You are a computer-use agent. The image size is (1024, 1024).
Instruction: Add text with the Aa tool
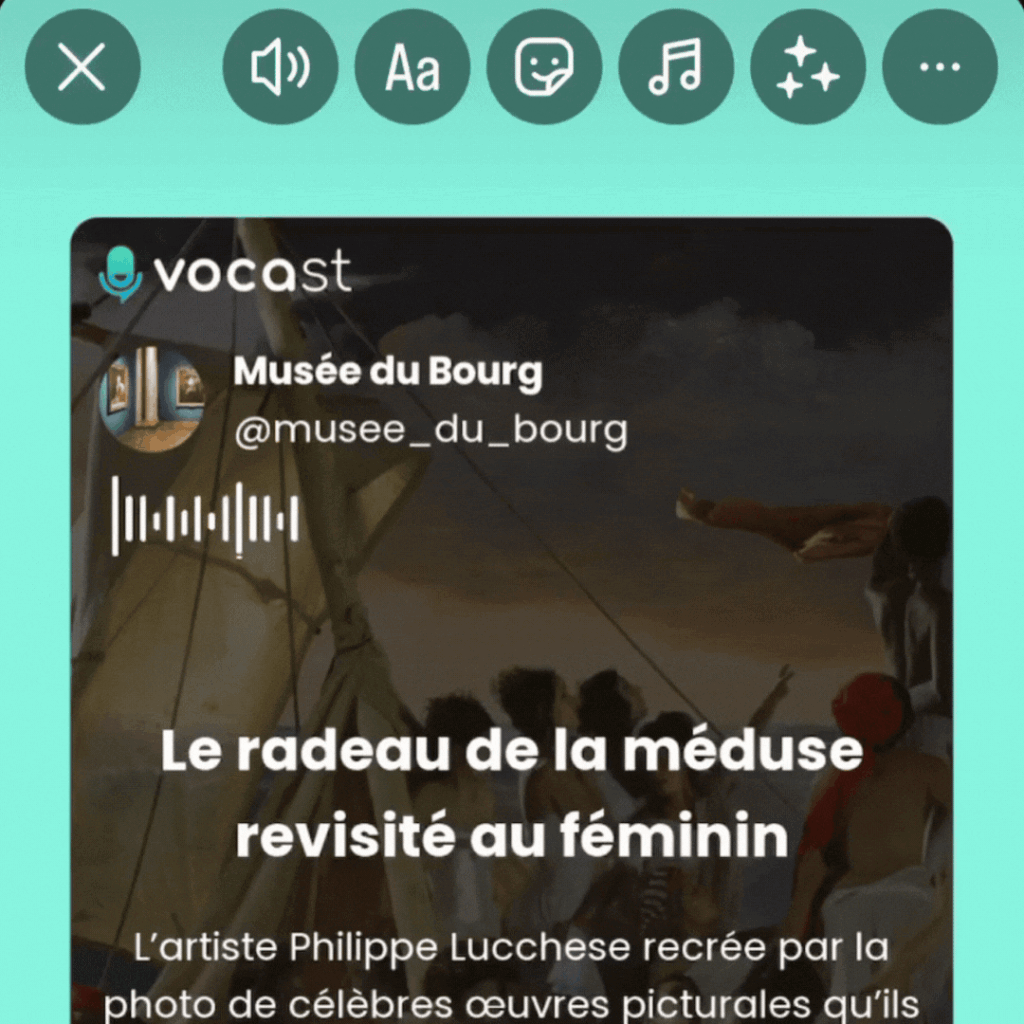[x=412, y=67]
